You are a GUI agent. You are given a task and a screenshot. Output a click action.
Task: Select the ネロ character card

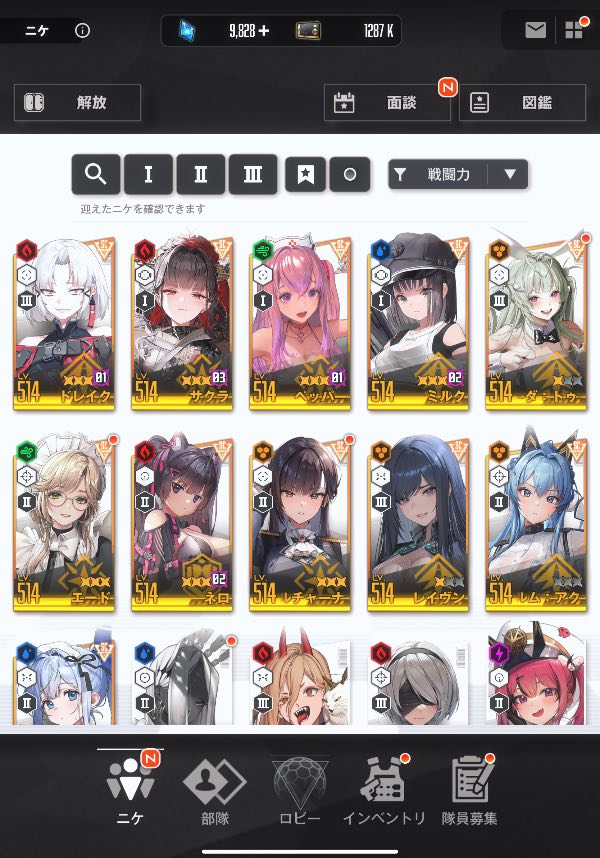[x=182, y=524]
